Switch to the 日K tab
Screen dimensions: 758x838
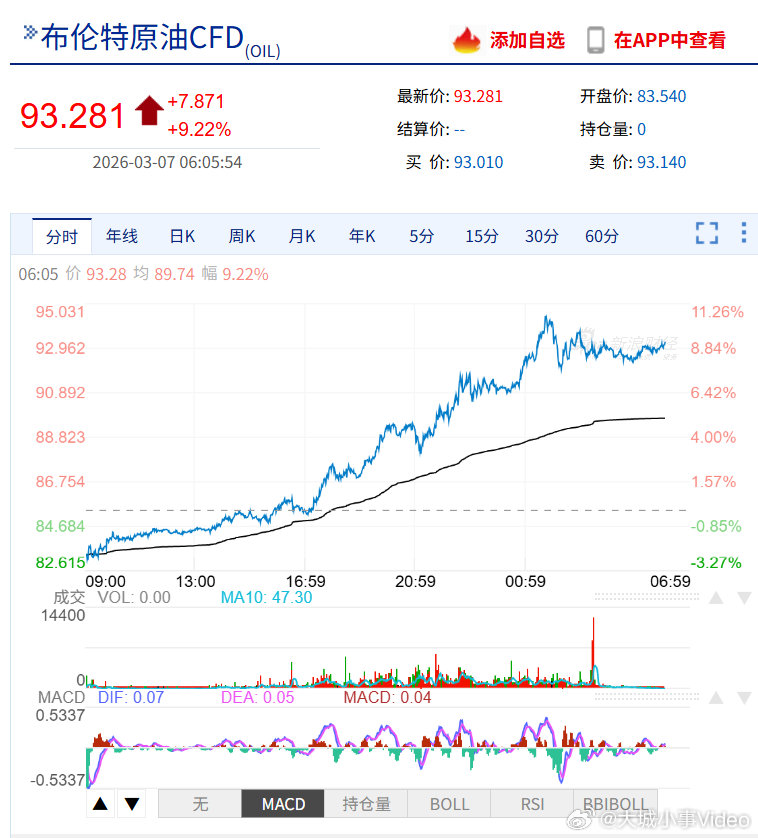181,236
